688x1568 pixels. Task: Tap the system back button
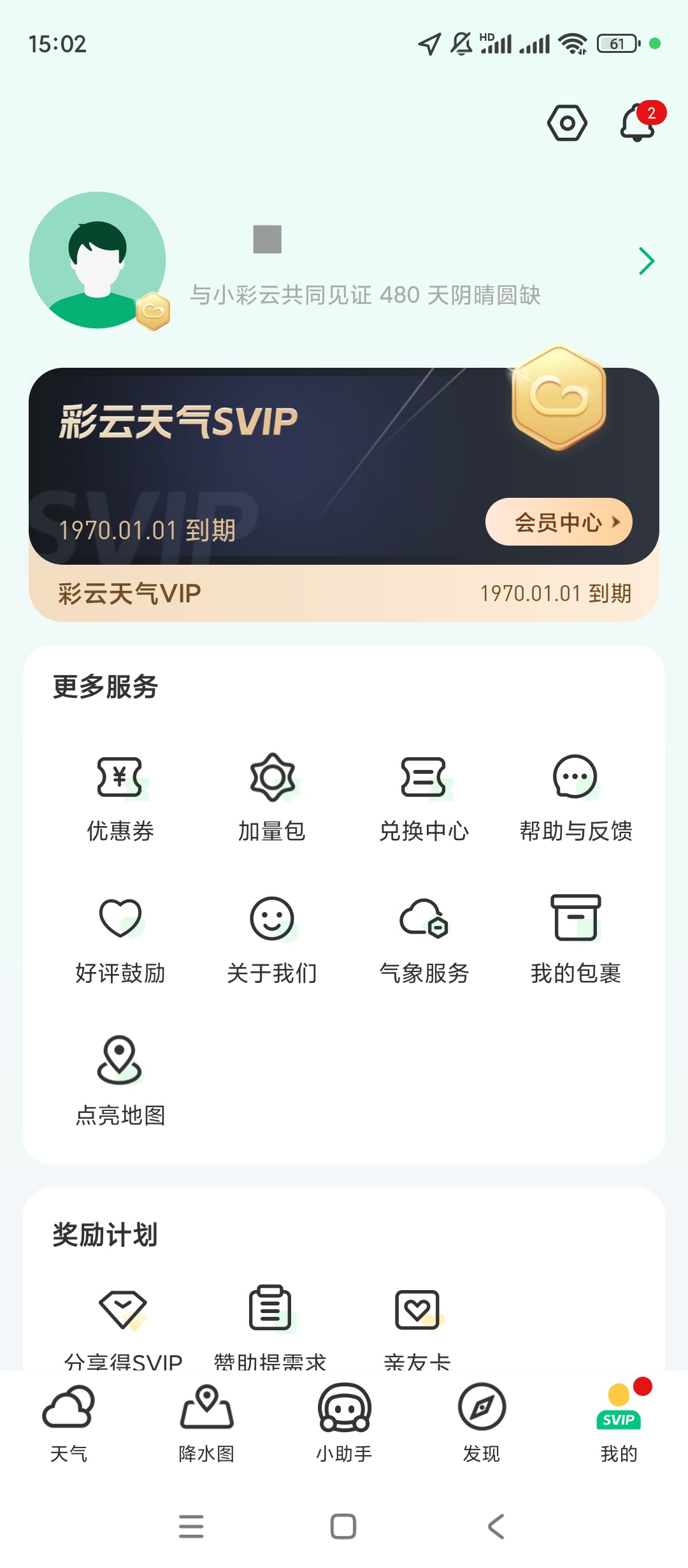tap(496, 1527)
